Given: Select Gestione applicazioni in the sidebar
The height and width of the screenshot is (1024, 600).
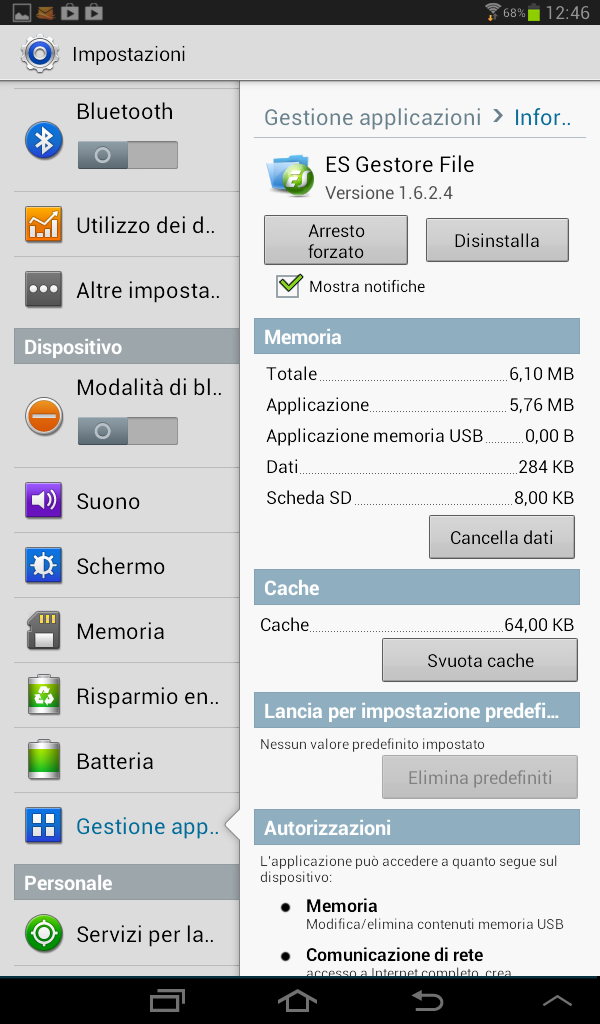Looking at the screenshot, I should tap(127, 826).
